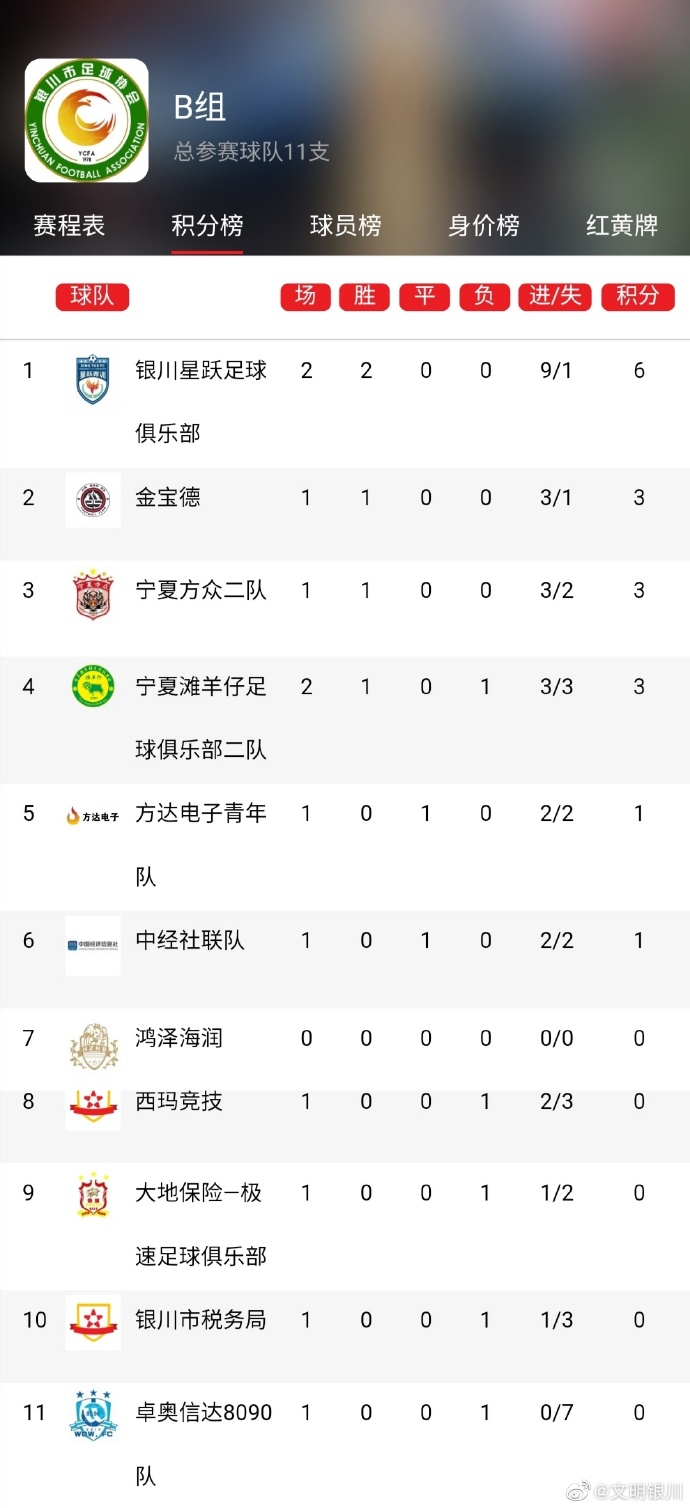This screenshot has width=690, height=1508.
Task: Switch to the 赛程表 tab
Action: click(69, 225)
